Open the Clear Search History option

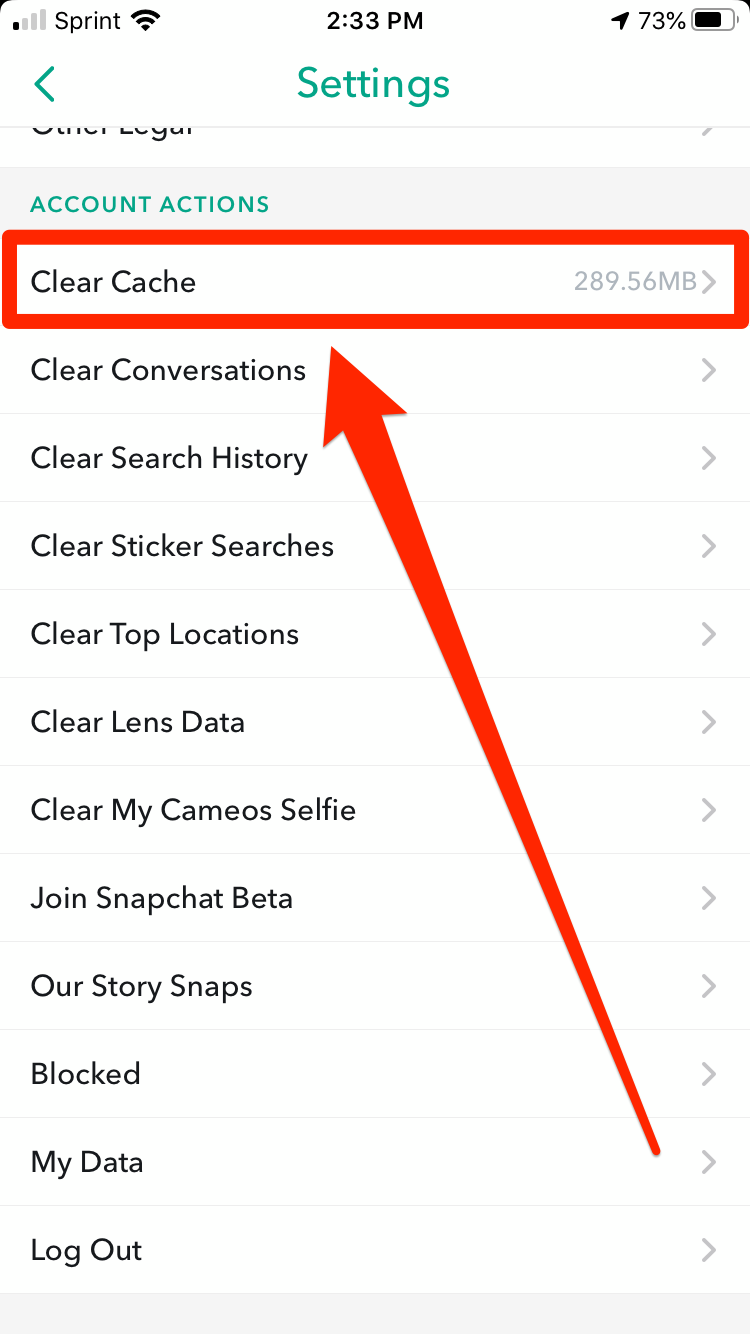(x=169, y=458)
